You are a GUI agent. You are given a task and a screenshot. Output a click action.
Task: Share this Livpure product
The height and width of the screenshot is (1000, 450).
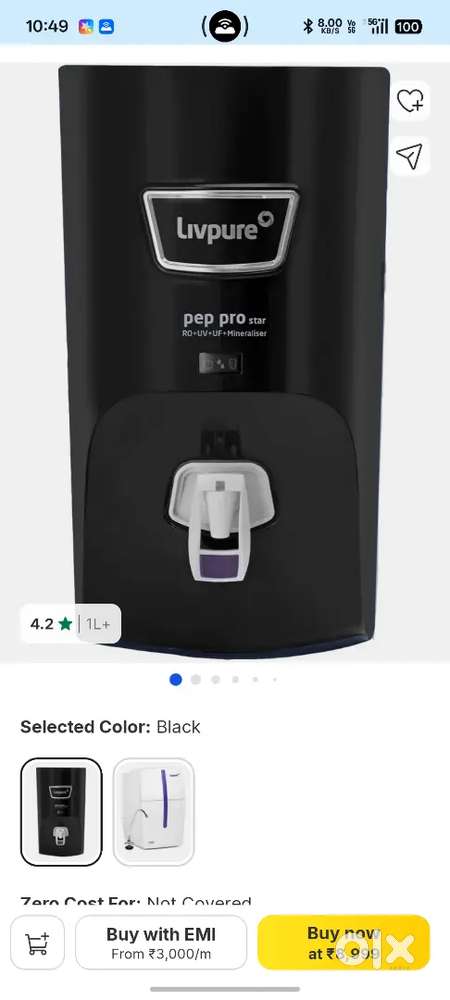tap(410, 156)
